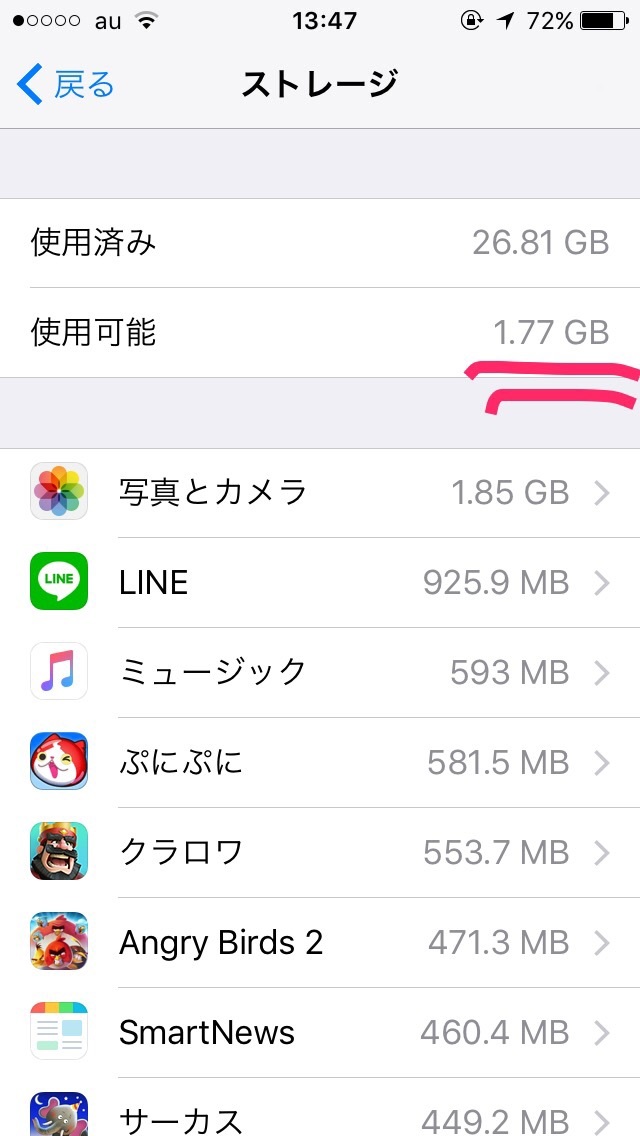Select the LINE storage row

click(x=320, y=582)
